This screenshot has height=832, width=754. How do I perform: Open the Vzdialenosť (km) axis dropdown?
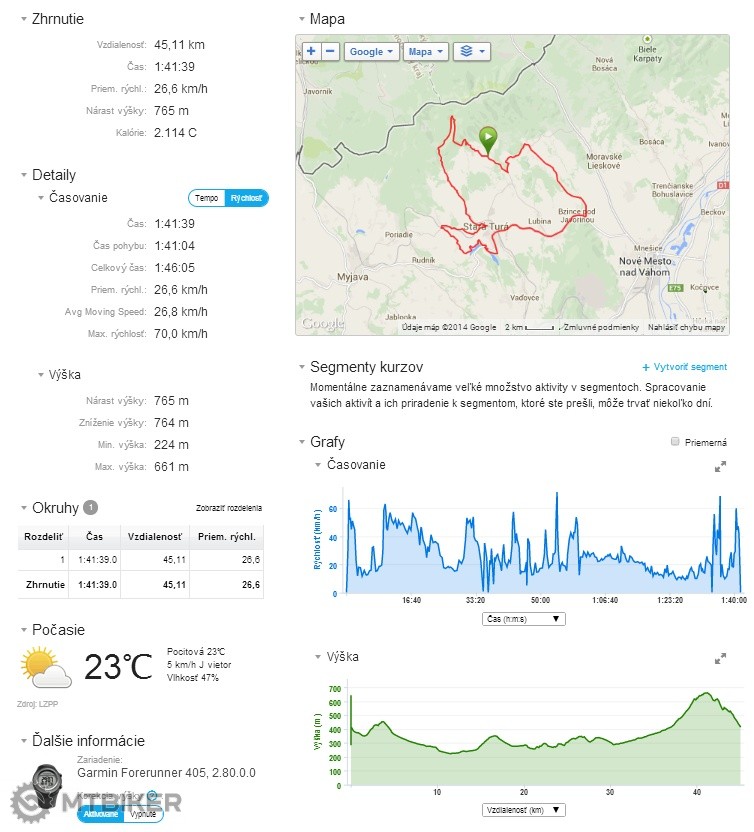(523, 809)
